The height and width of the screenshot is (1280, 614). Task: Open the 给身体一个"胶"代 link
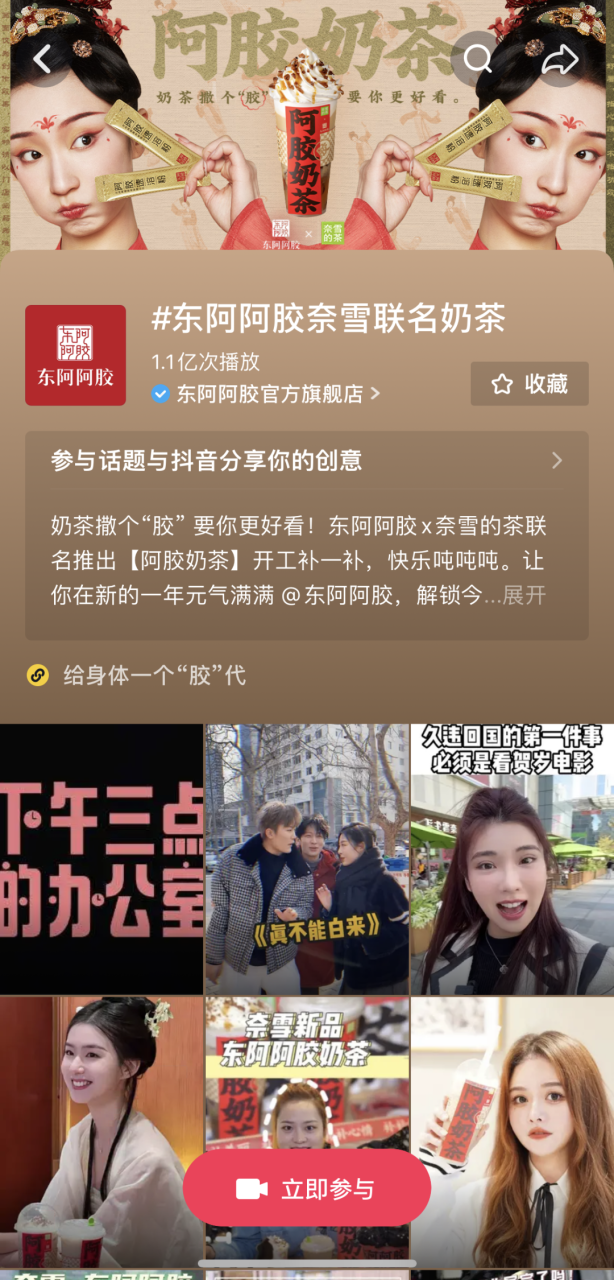pyautogui.click(x=154, y=676)
